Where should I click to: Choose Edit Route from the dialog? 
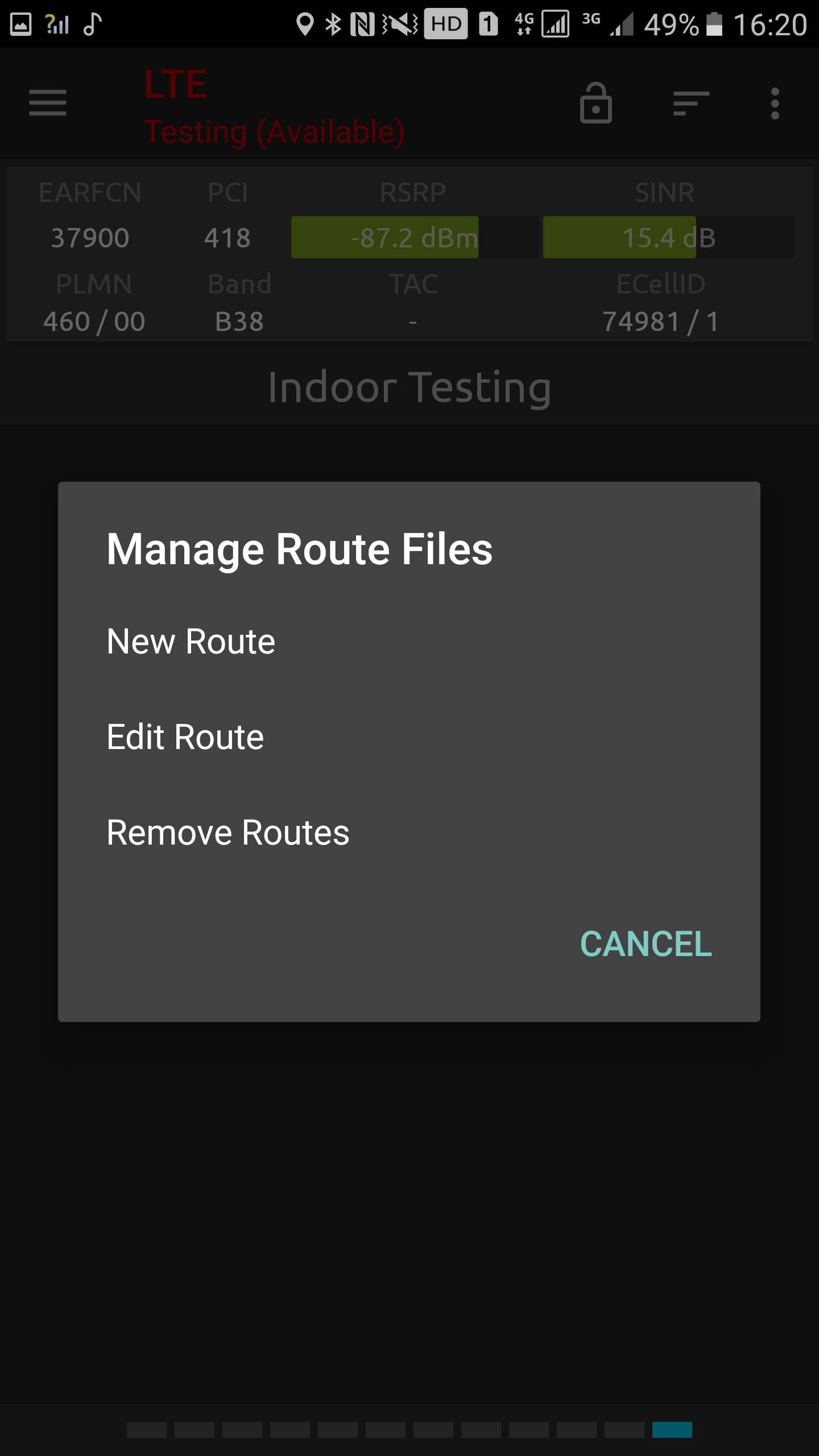(409, 737)
